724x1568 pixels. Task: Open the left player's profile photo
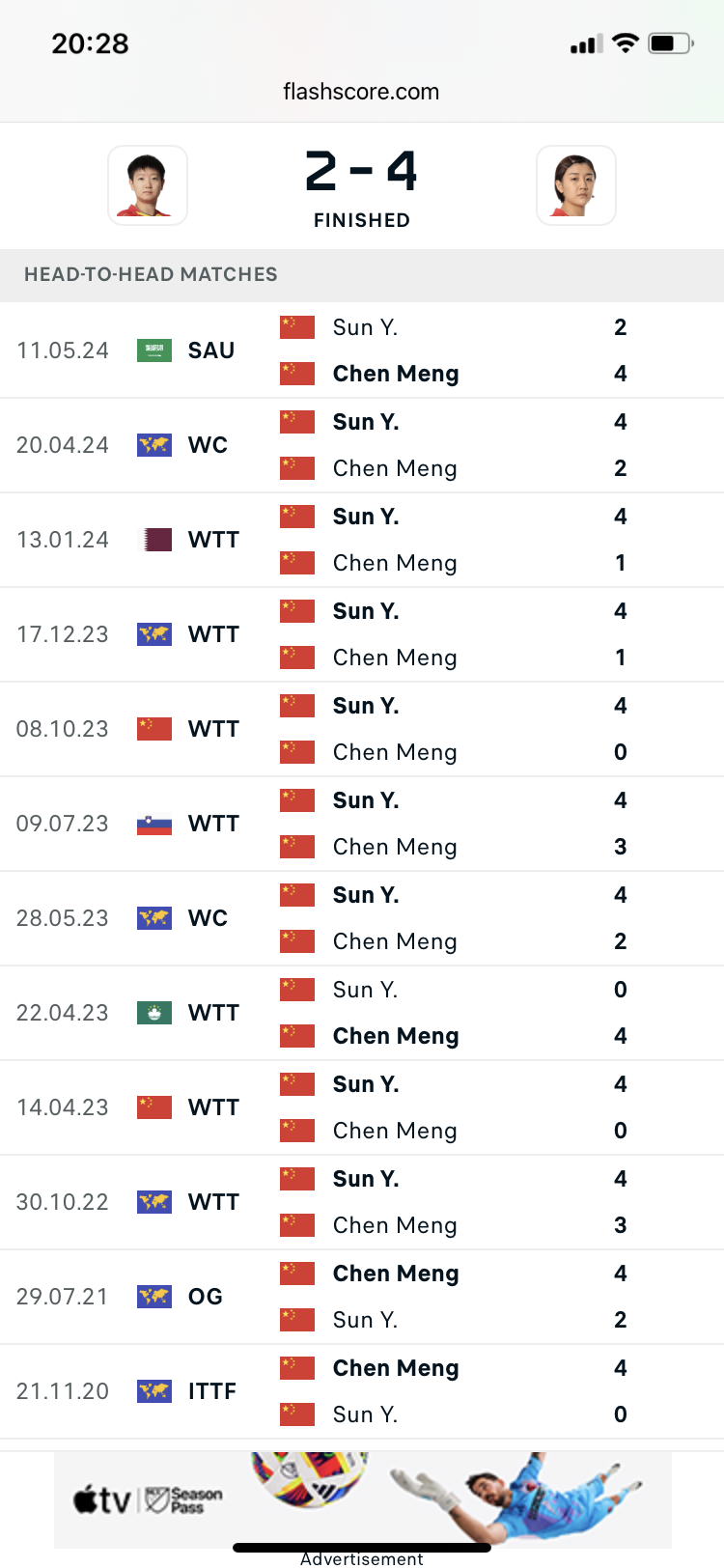click(x=148, y=185)
